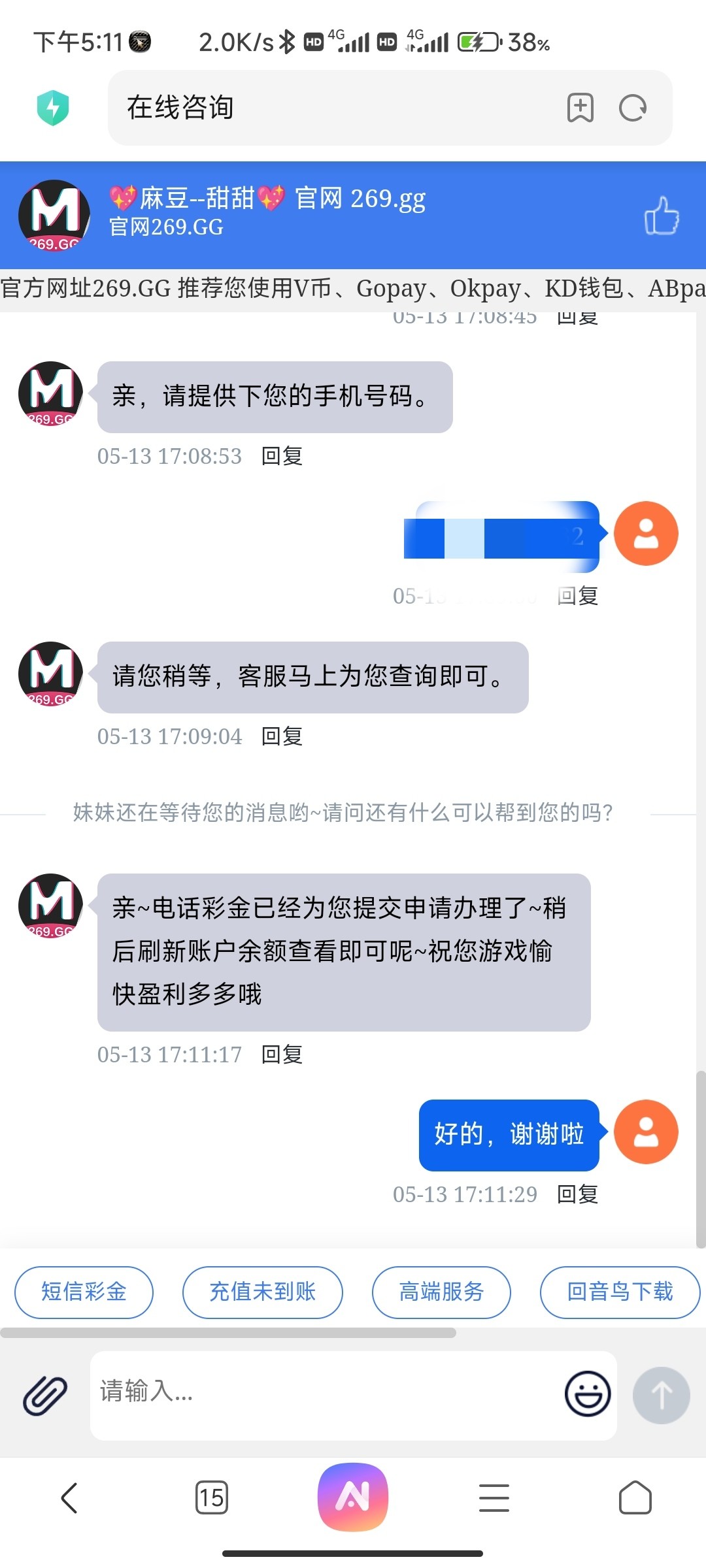
Task: Choose the 高端服务 chip
Action: pyautogui.click(x=441, y=1292)
